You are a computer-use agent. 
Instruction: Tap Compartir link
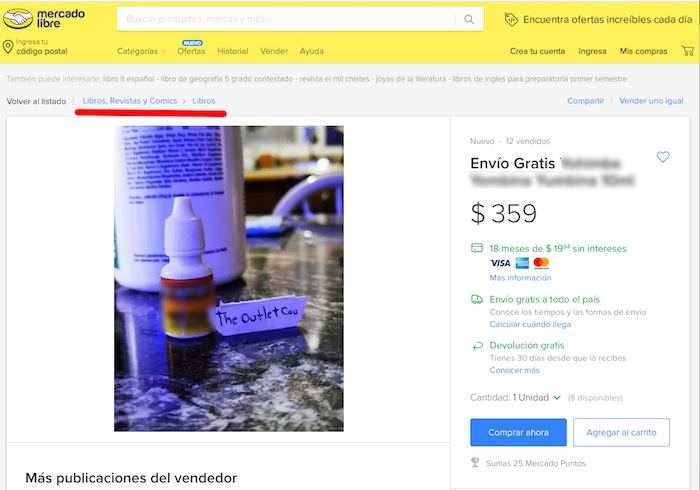coord(585,101)
